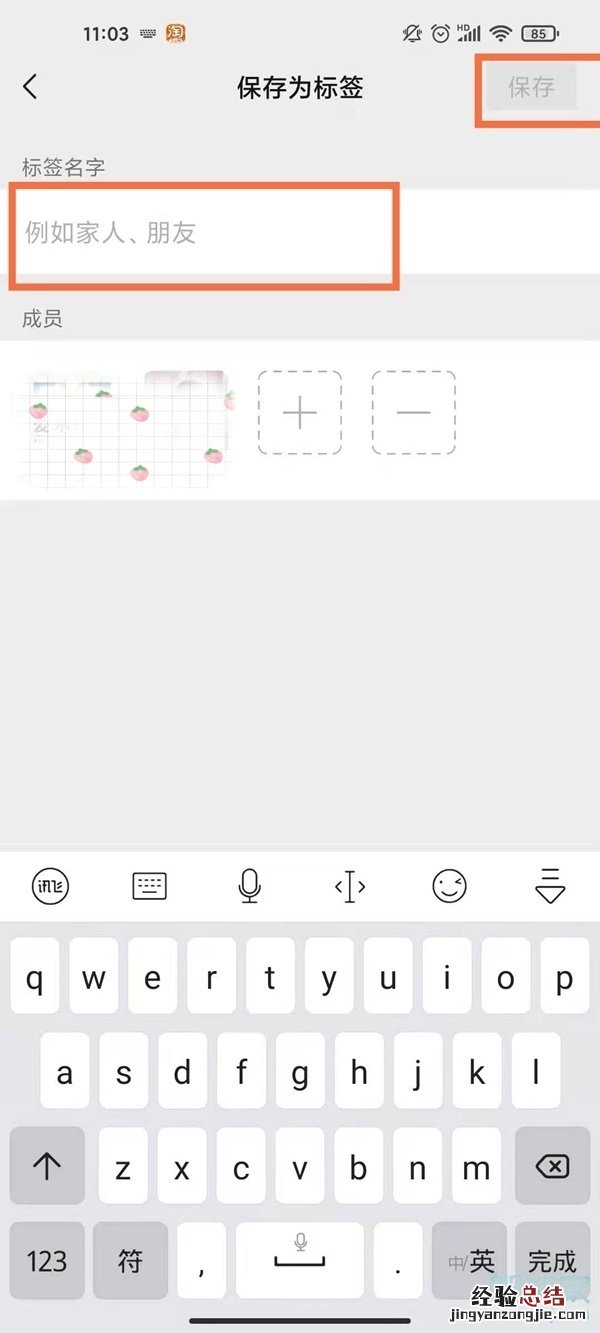The height and width of the screenshot is (1333, 600).
Task: Hit the backspace key
Action: pos(552,1166)
